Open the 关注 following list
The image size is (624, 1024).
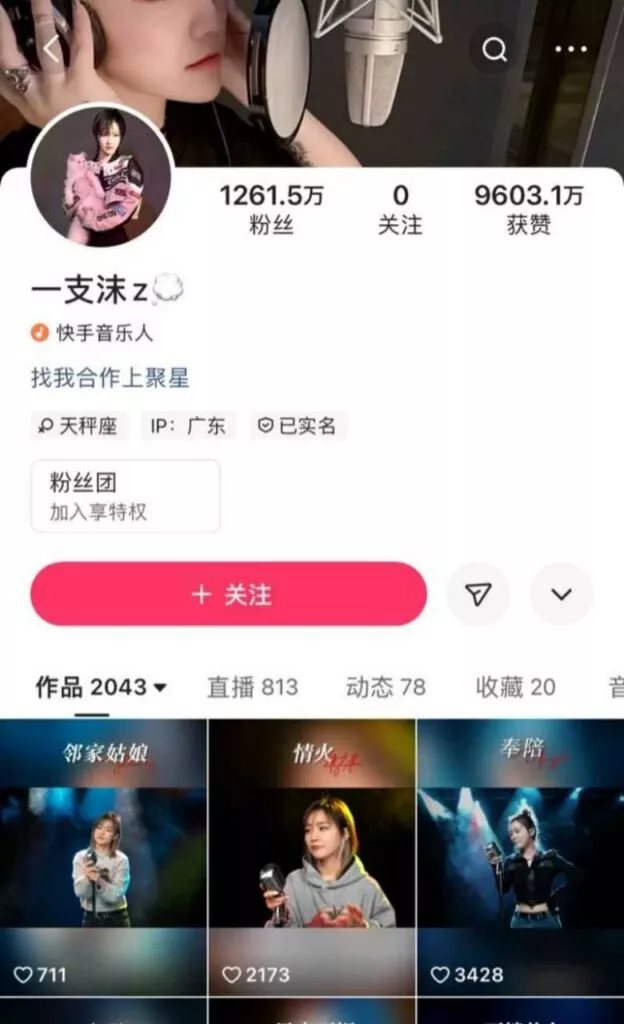400,208
